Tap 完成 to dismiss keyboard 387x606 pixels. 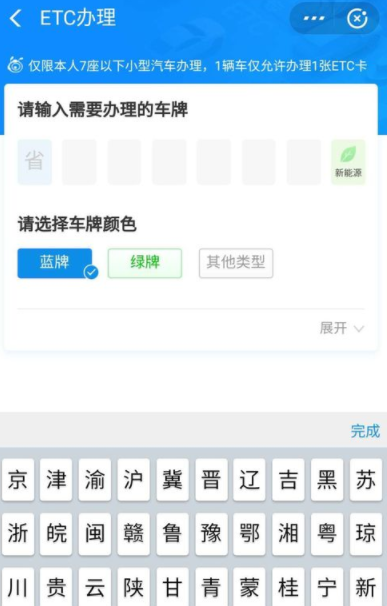365,431
